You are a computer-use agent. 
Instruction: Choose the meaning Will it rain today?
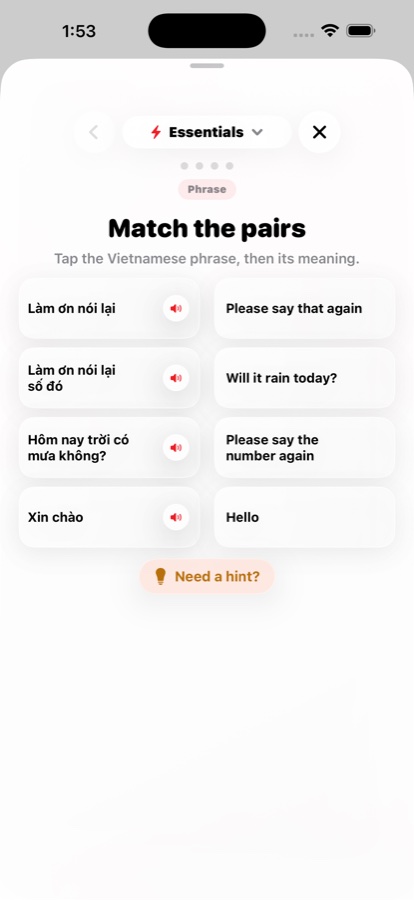(x=305, y=378)
